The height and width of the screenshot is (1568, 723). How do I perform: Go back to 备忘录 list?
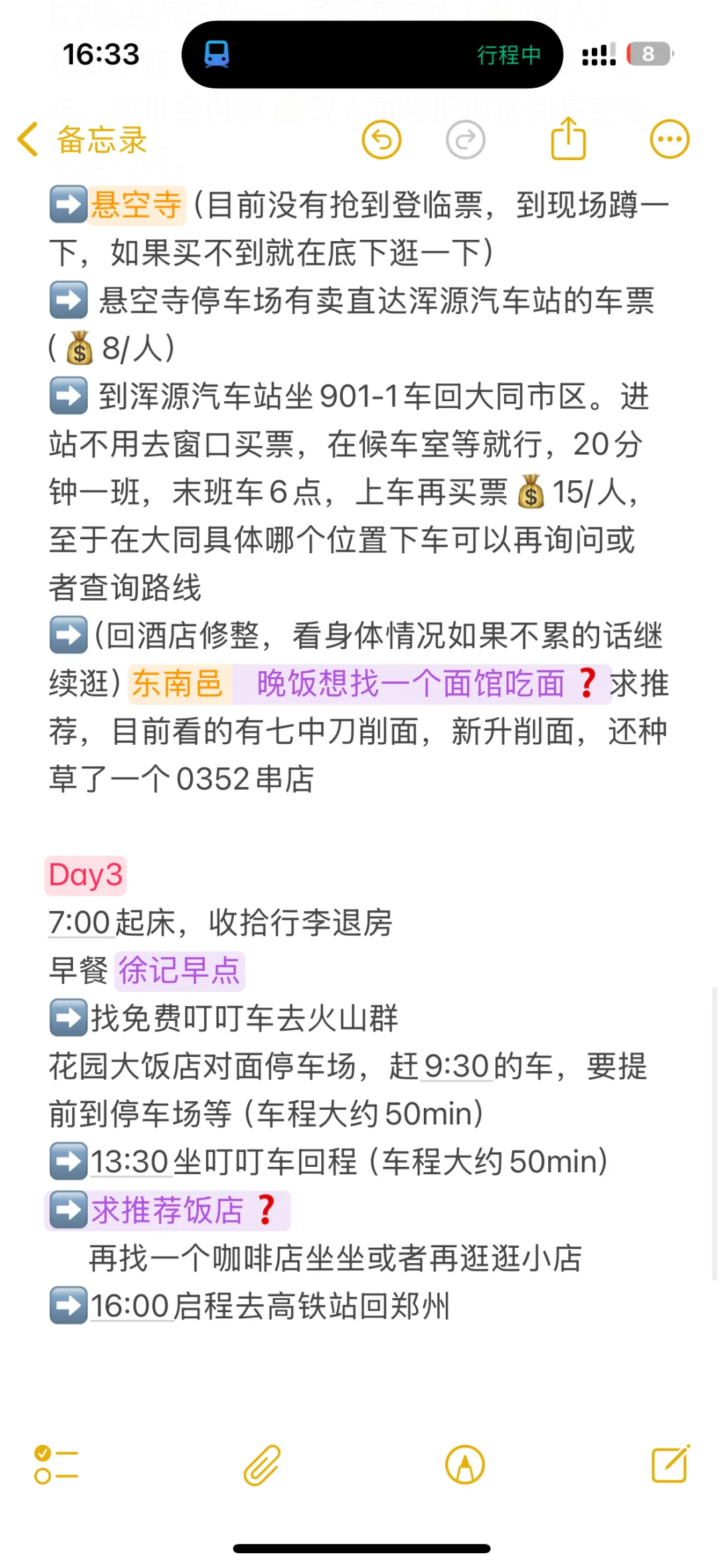coord(82,140)
